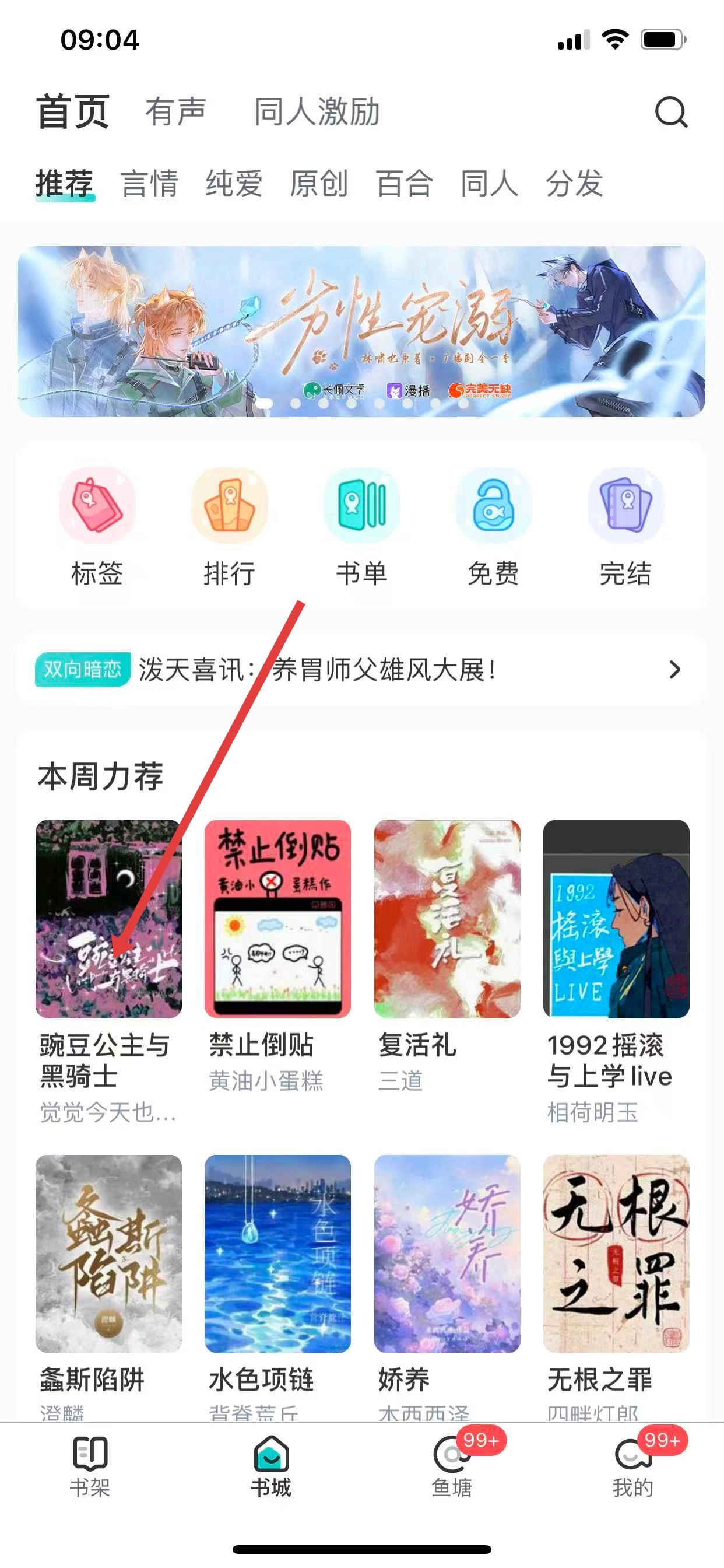Open the 分发 category tab
Screen dimensions: 724x1568
pos(574,184)
